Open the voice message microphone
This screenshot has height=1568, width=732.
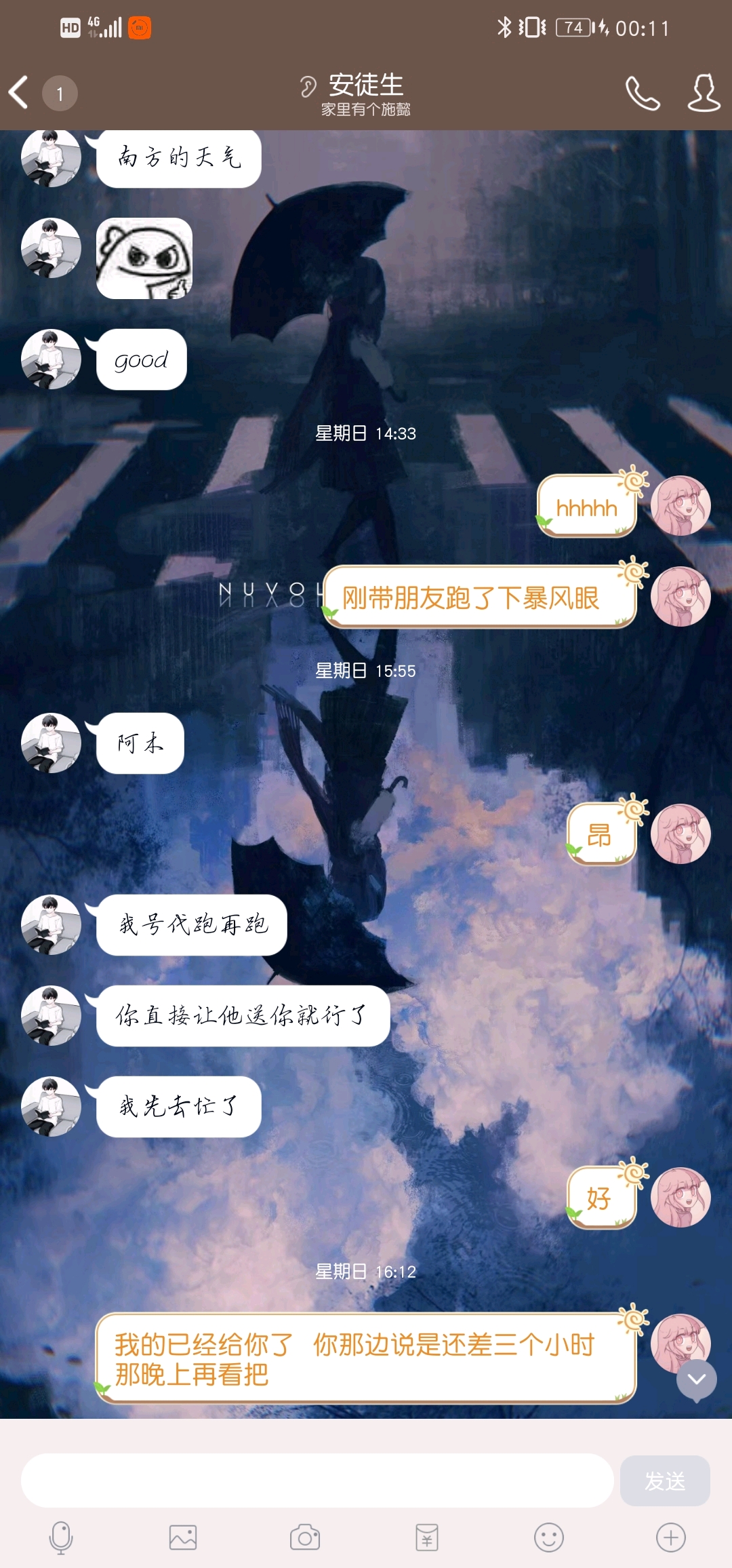61,1537
